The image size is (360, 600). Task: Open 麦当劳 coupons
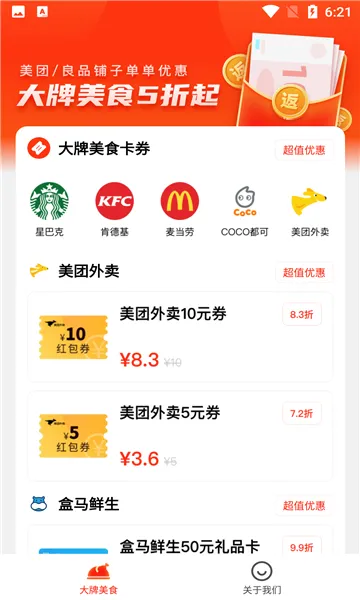click(x=180, y=209)
